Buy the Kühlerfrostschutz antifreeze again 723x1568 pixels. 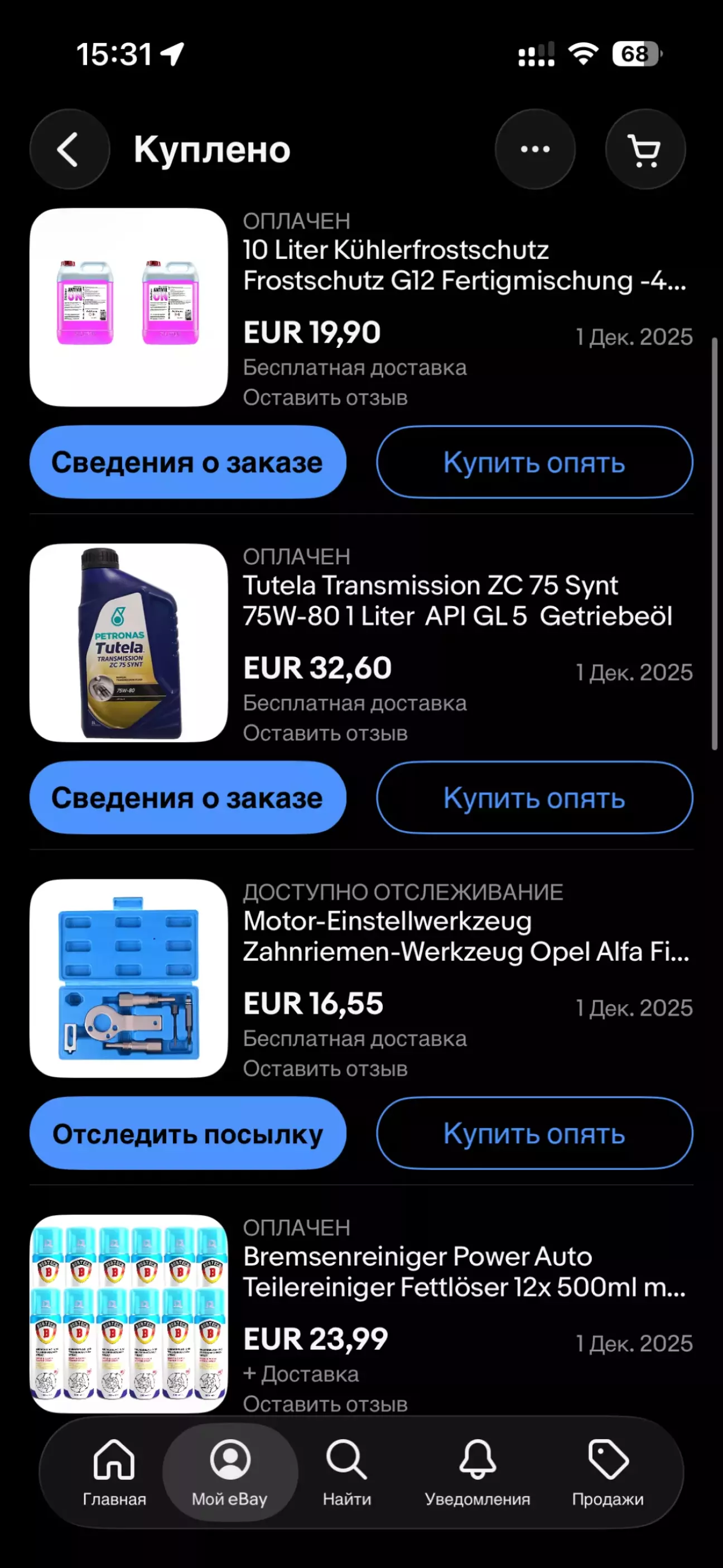534,462
